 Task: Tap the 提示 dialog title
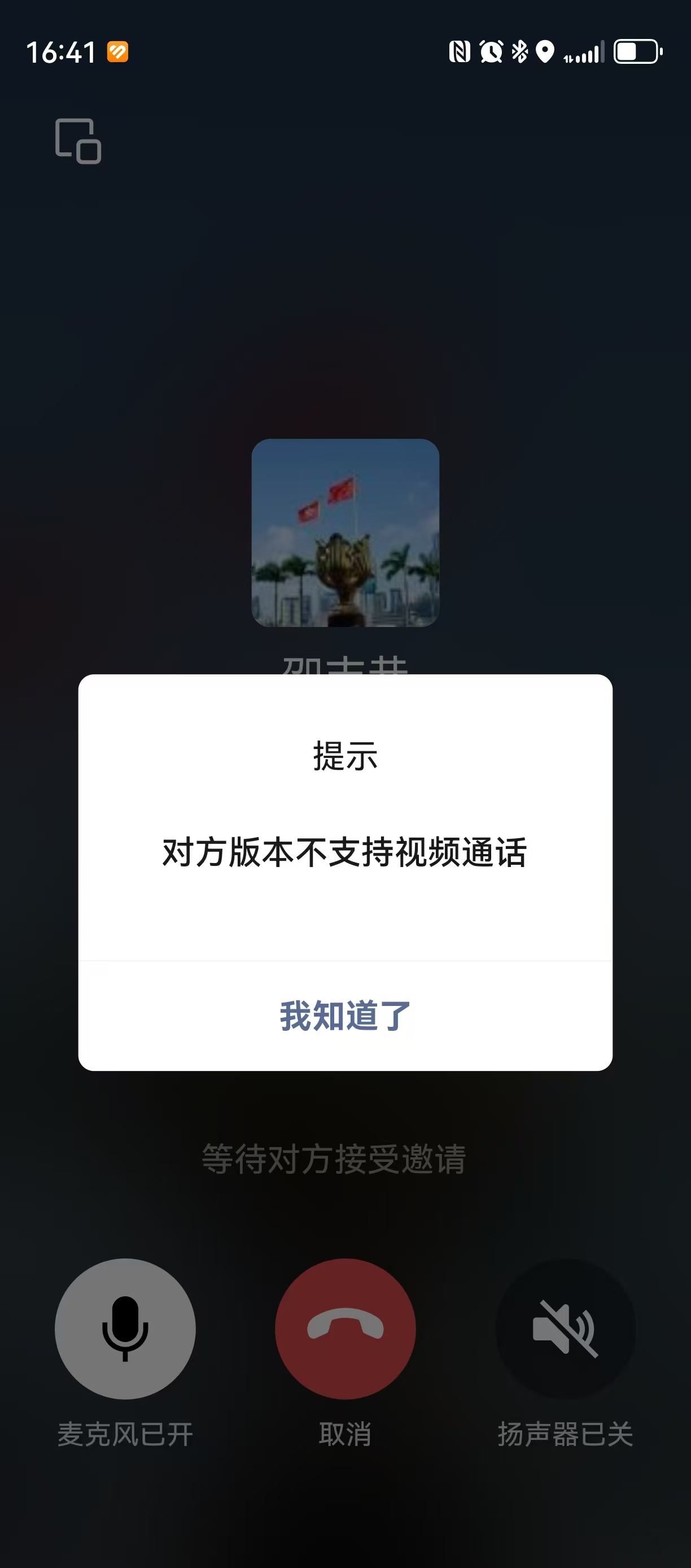(344, 754)
